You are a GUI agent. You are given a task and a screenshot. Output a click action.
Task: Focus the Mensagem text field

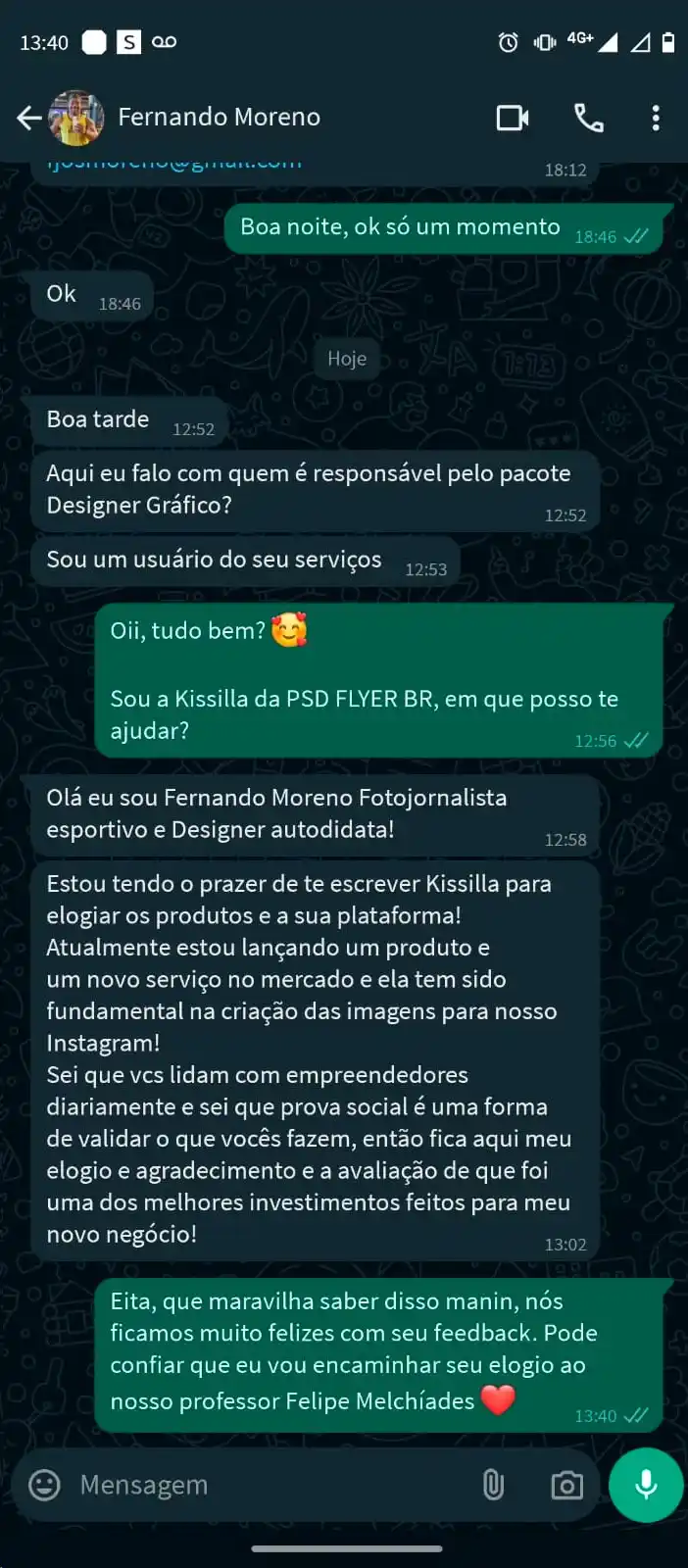coord(265,1485)
